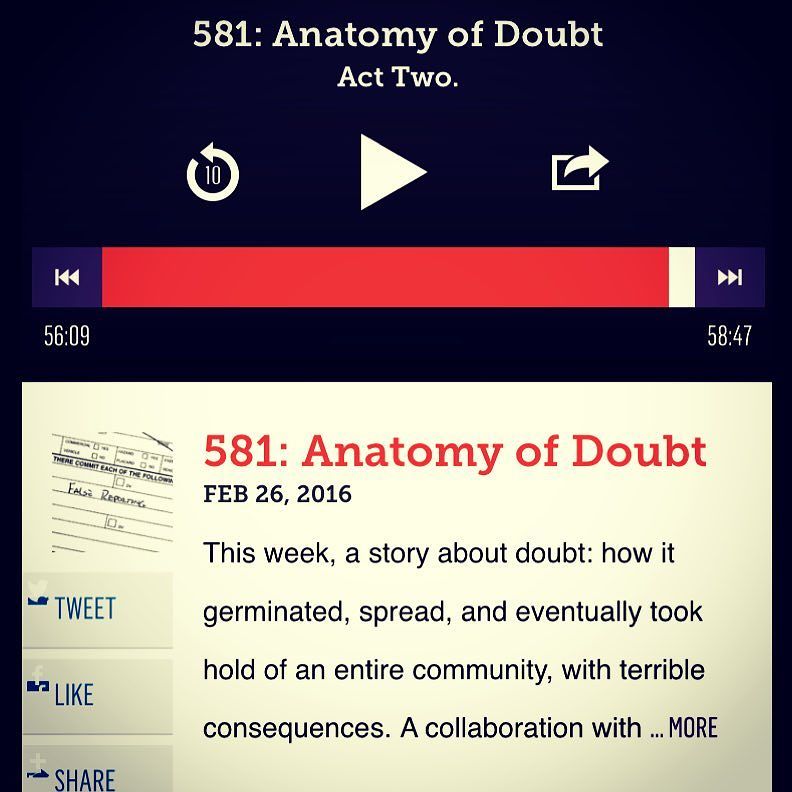Open the 581: Anatomy of Doubt title link
The width and height of the screenshot is (792, 792).
tap(455, 452)
